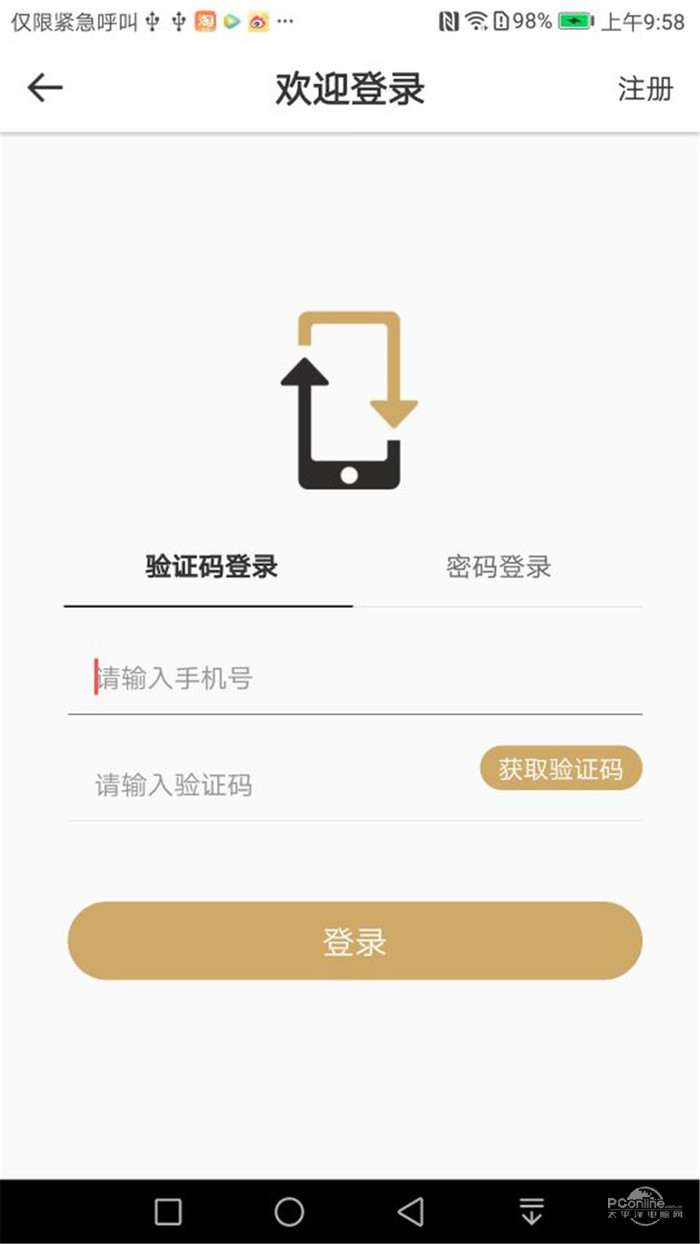Open the 注册 registration page
Screen dimensions: 700x1244
(x=645, y=88)
